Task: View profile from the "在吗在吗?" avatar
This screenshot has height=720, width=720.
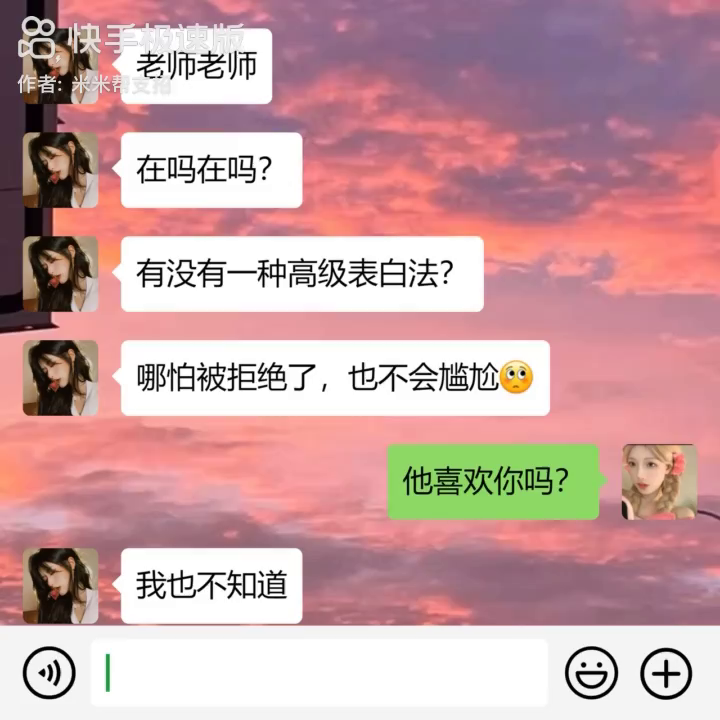Action: click(x=60, y=170)
